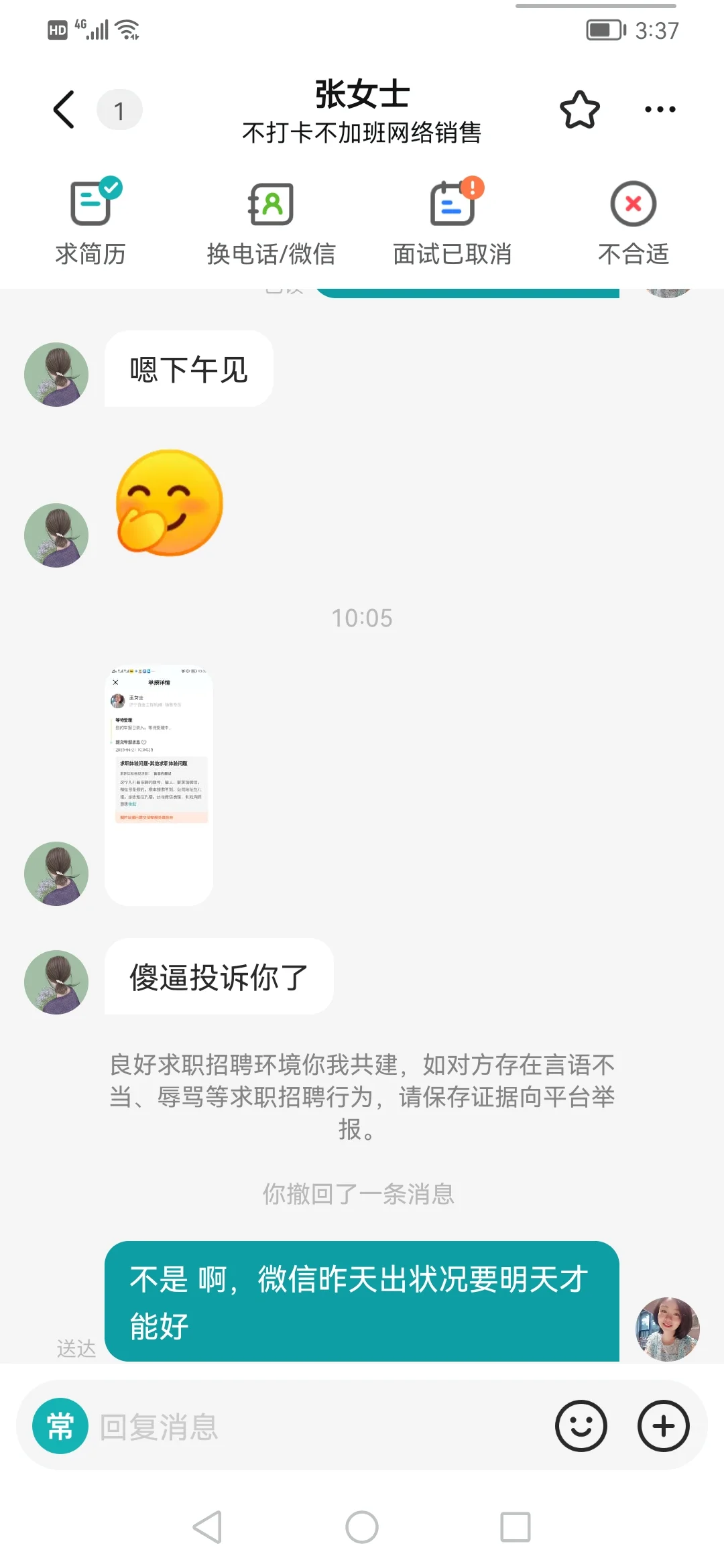Tap the 常 common phrases button
This screenshot has width=724, height=1568.
(60, 1425)
